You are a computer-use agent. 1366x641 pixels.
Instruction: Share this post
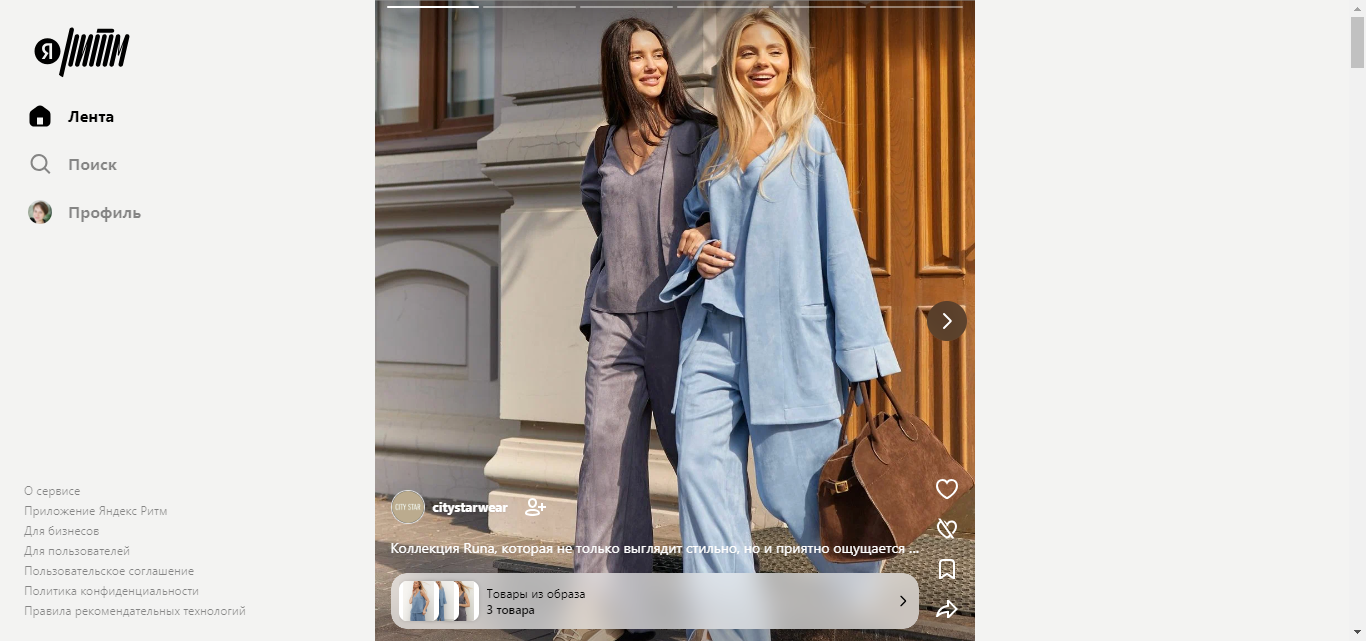(946, 609)
